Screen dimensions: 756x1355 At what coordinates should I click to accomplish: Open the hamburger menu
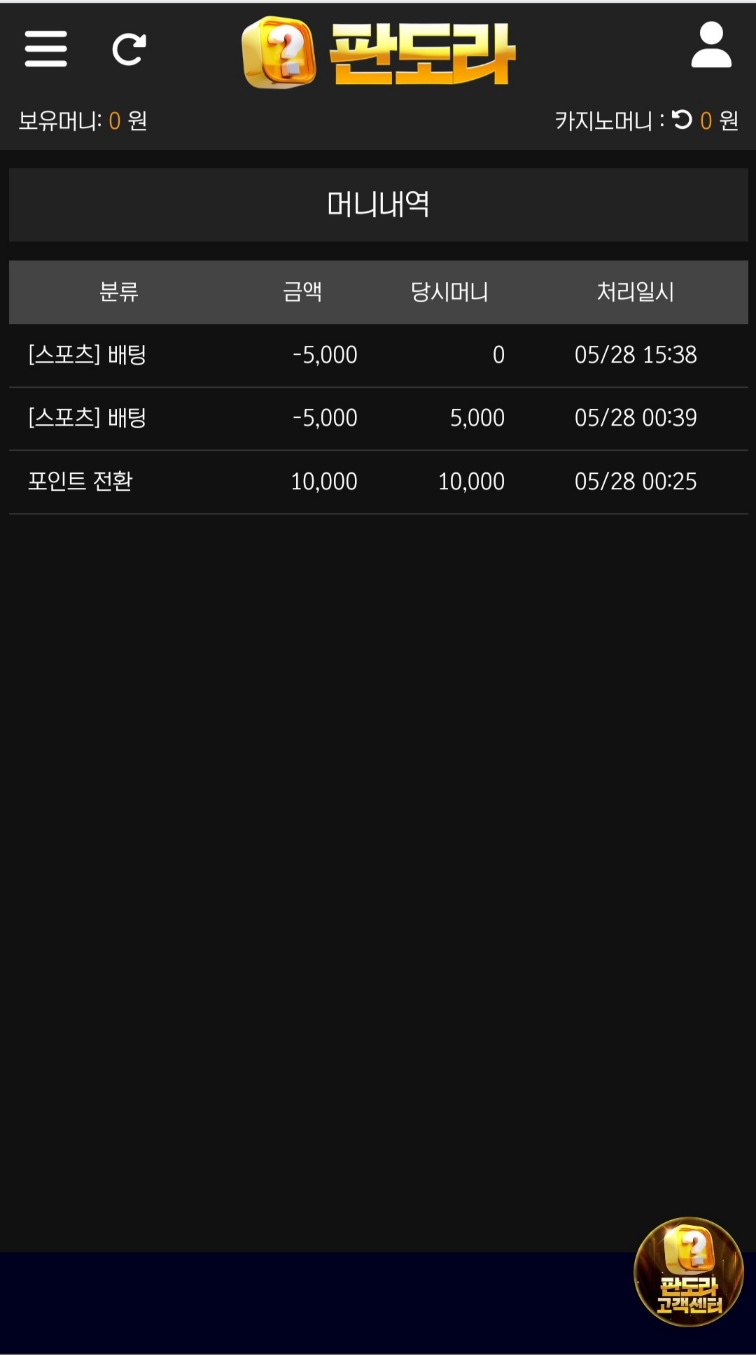tap(46, 48)
